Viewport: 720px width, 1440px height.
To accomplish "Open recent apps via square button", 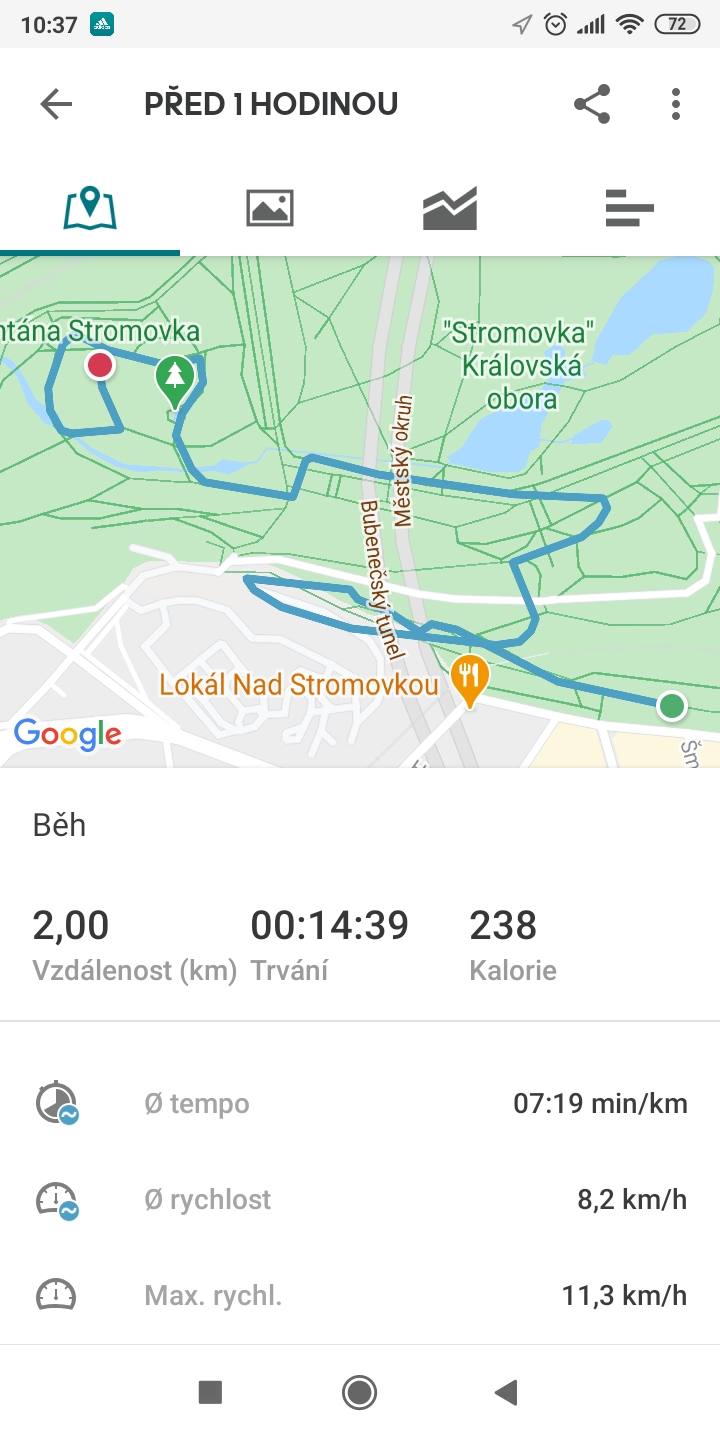I will point(210,1392).
